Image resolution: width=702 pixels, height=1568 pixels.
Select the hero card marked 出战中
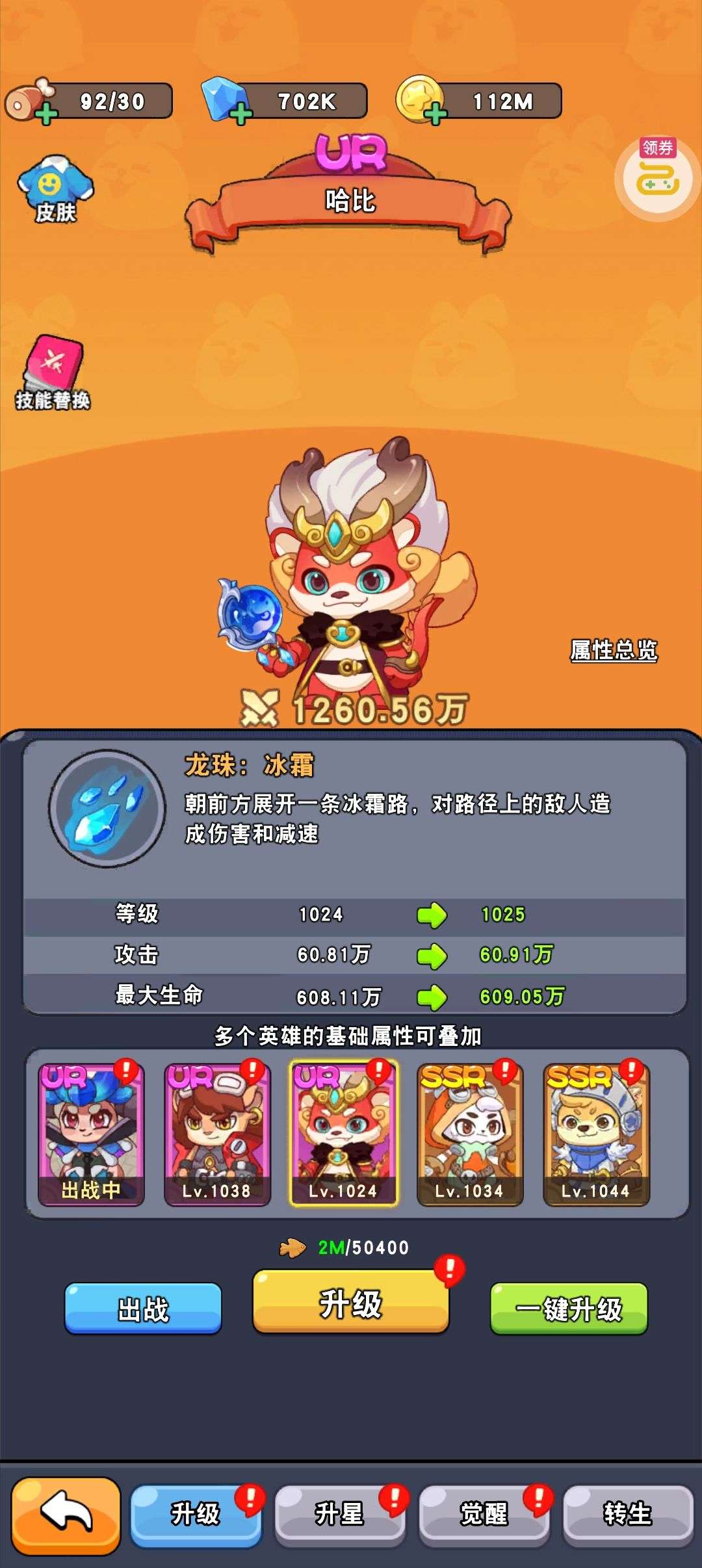(91, 1134)
